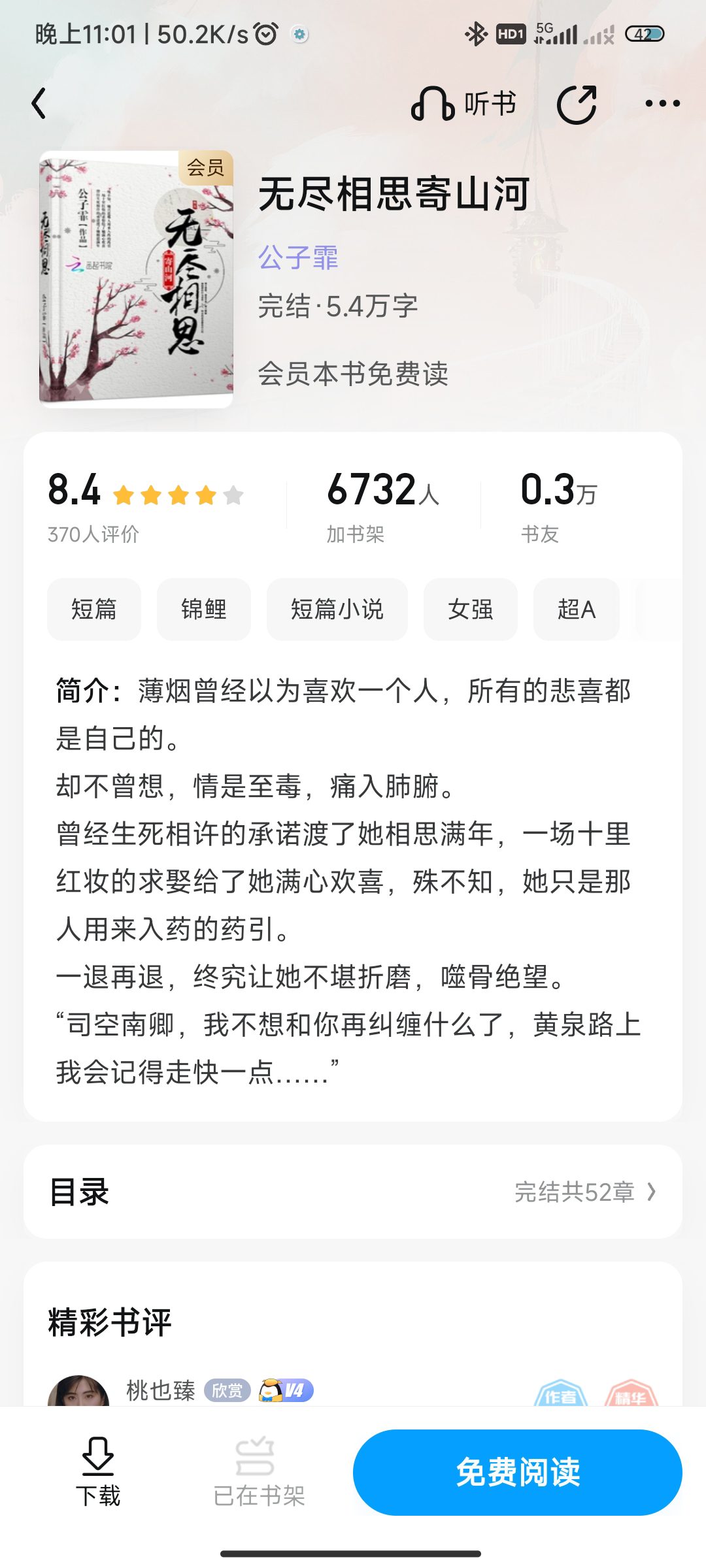Image resolution: width=706 pixels, height=1568 pixels.
Task: Select the 短篇小说 tag chip
Action: (337, 610)
